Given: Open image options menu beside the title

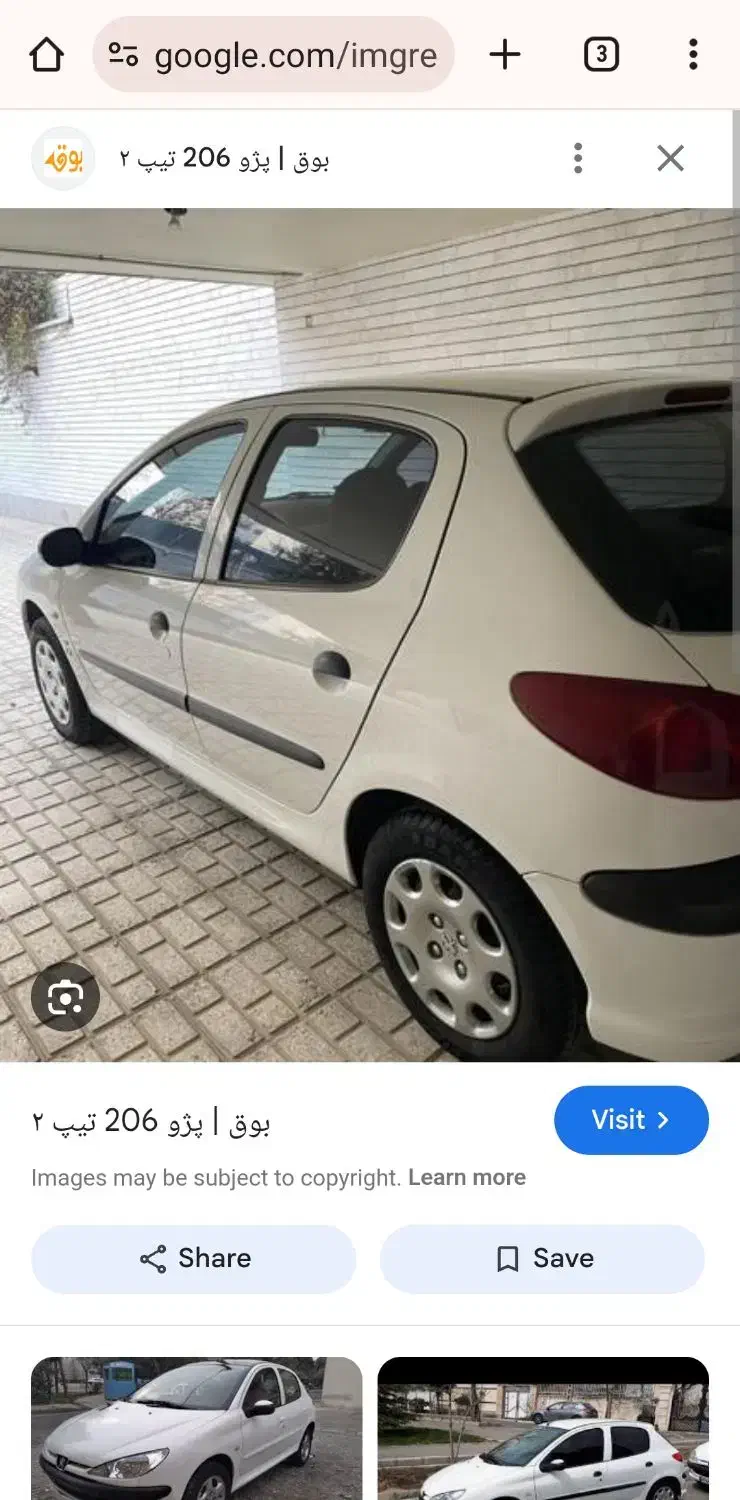Looking at the screenshot, I should pos(577,158).
